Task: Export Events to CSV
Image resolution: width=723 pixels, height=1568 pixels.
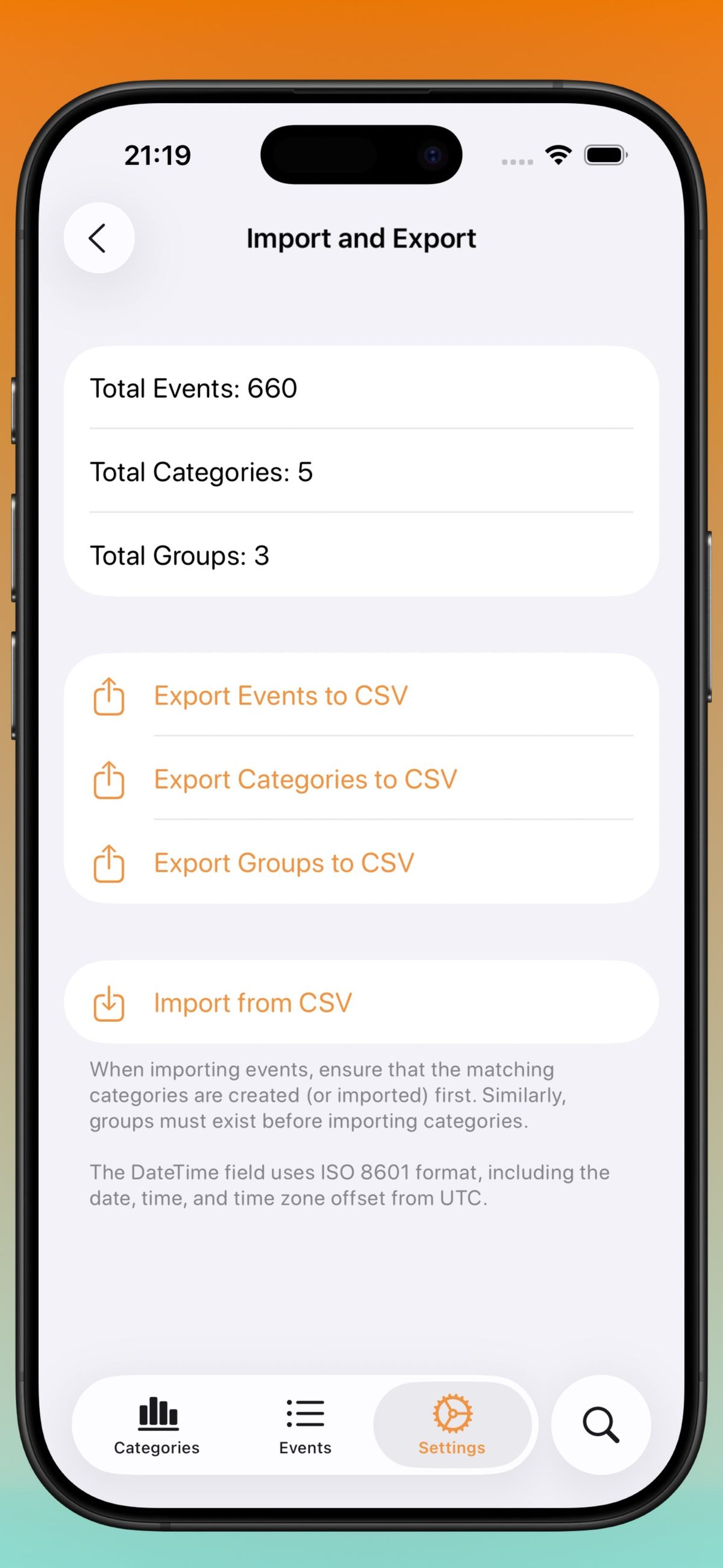Action: tap(280, 696)
